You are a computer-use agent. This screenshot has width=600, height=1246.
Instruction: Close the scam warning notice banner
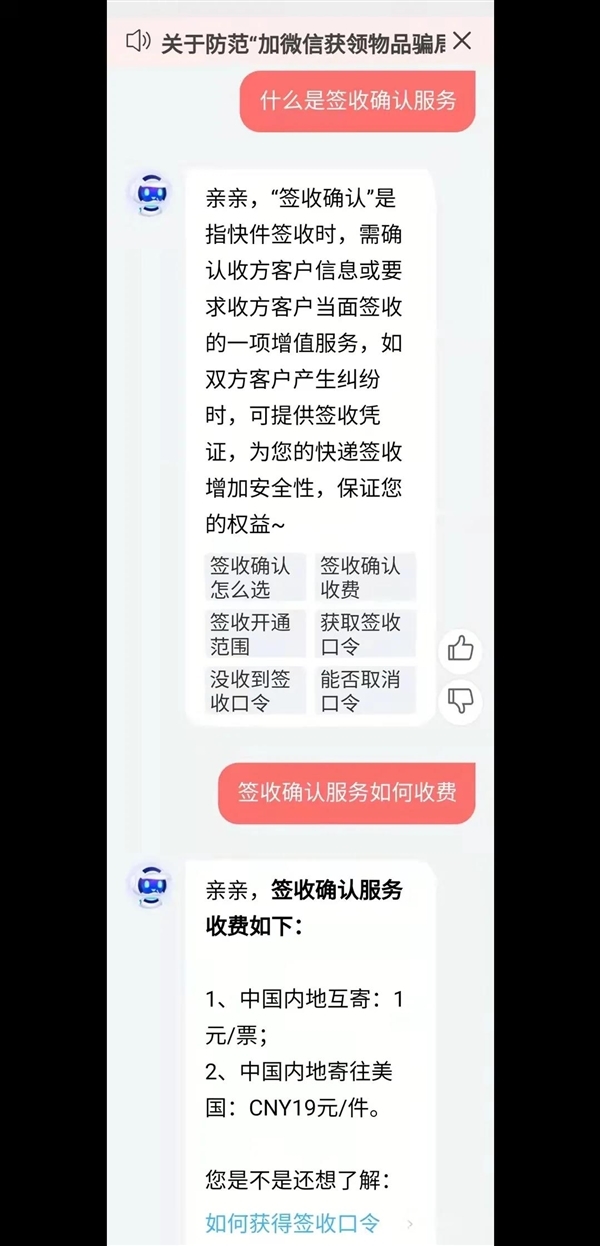[462, 41]
